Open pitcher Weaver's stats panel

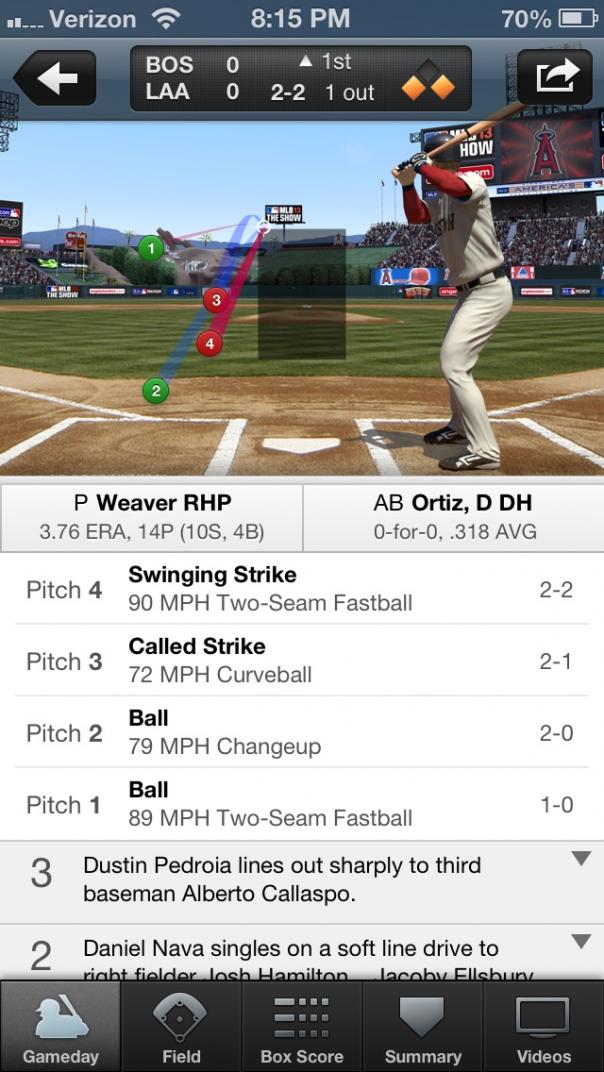(152, 517)
